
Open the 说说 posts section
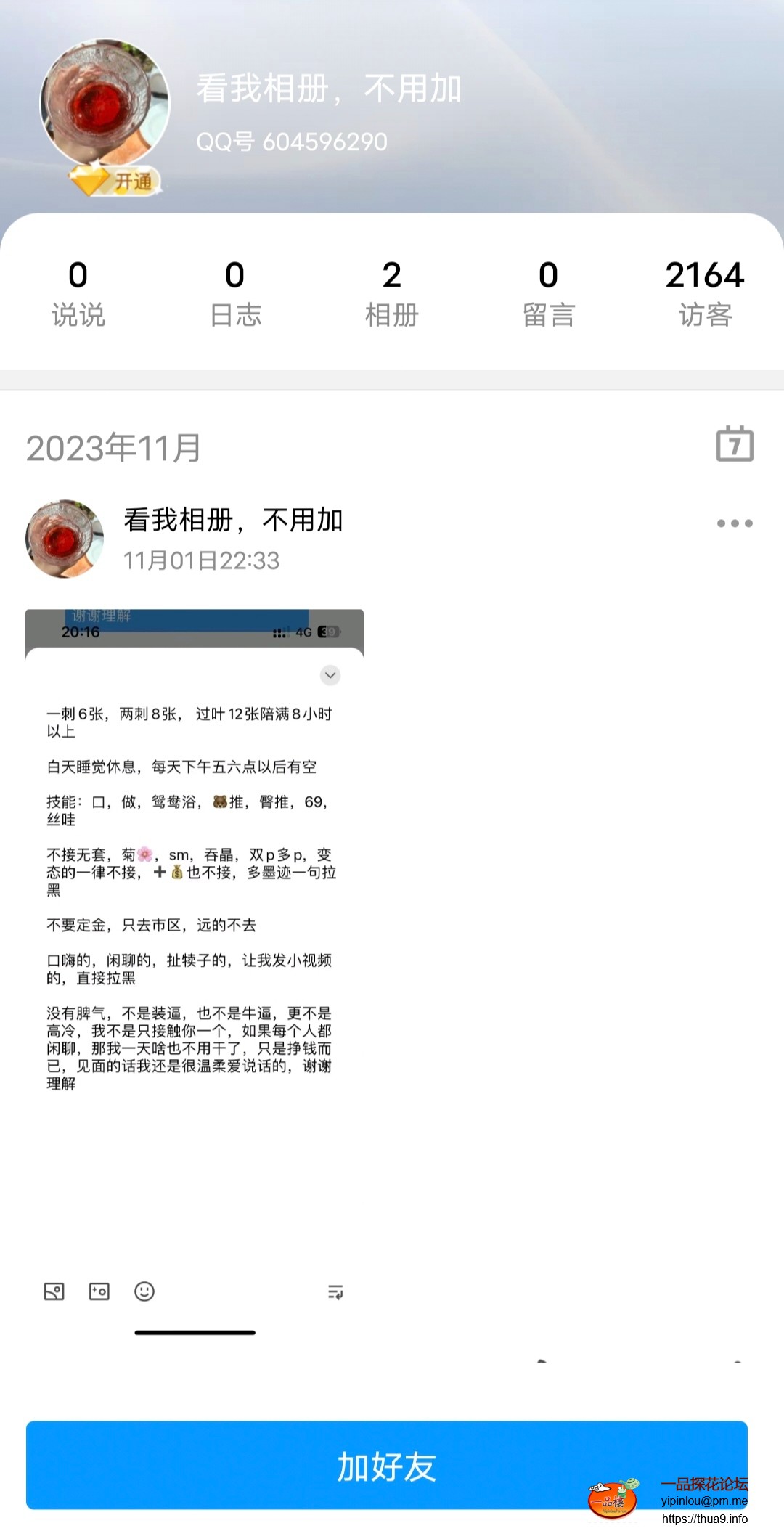coord(78,293)
